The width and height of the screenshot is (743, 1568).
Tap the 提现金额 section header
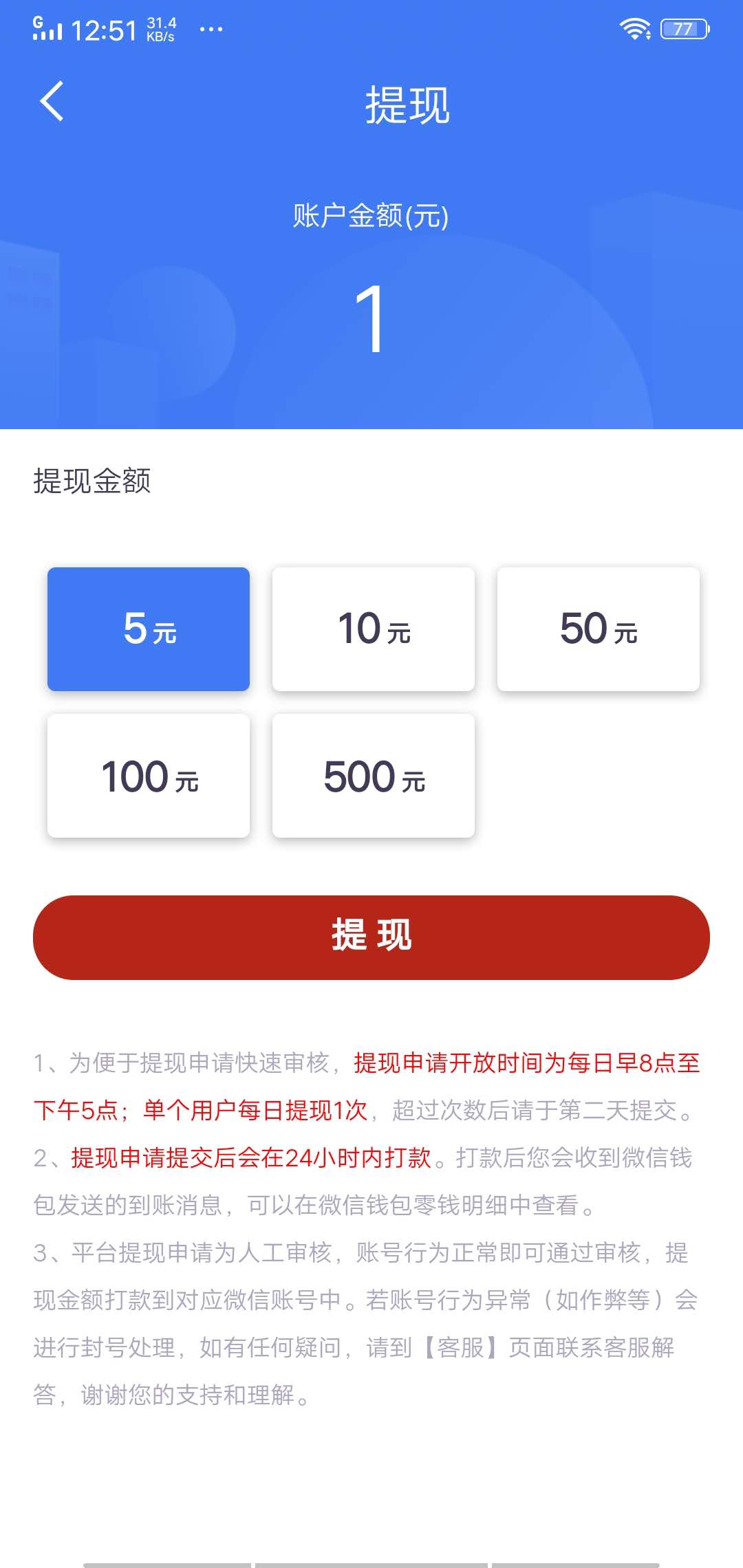click(x=93, y=481)
